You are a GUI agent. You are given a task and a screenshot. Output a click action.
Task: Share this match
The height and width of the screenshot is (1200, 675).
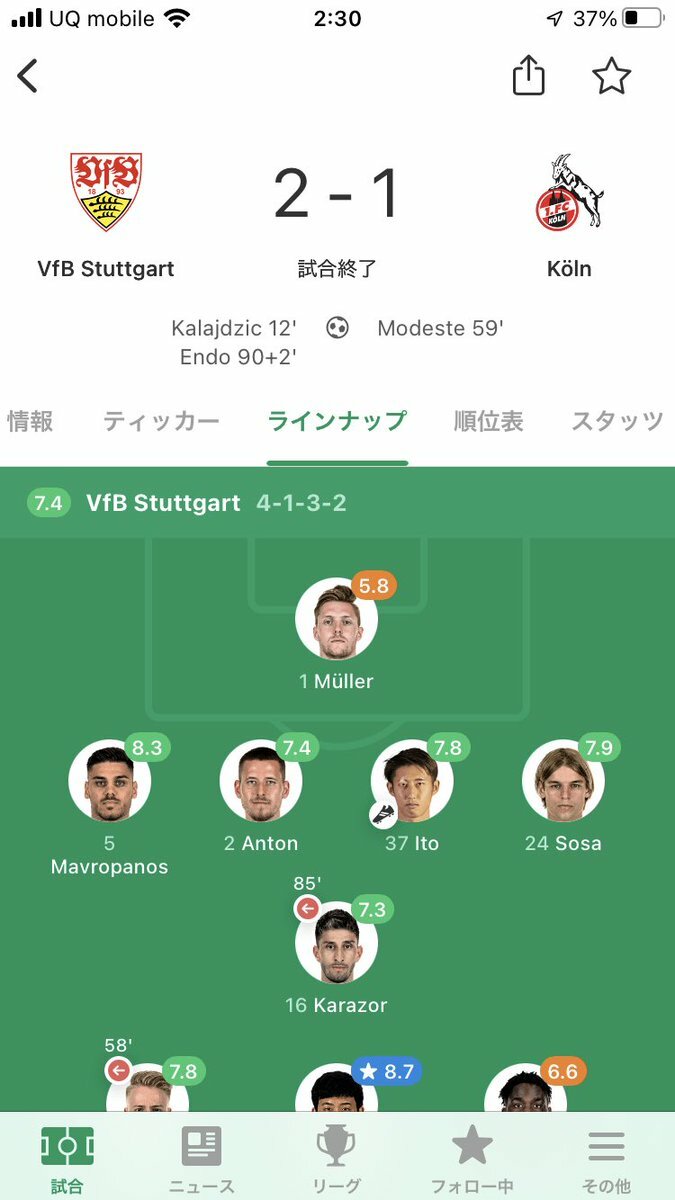point(528,76)
